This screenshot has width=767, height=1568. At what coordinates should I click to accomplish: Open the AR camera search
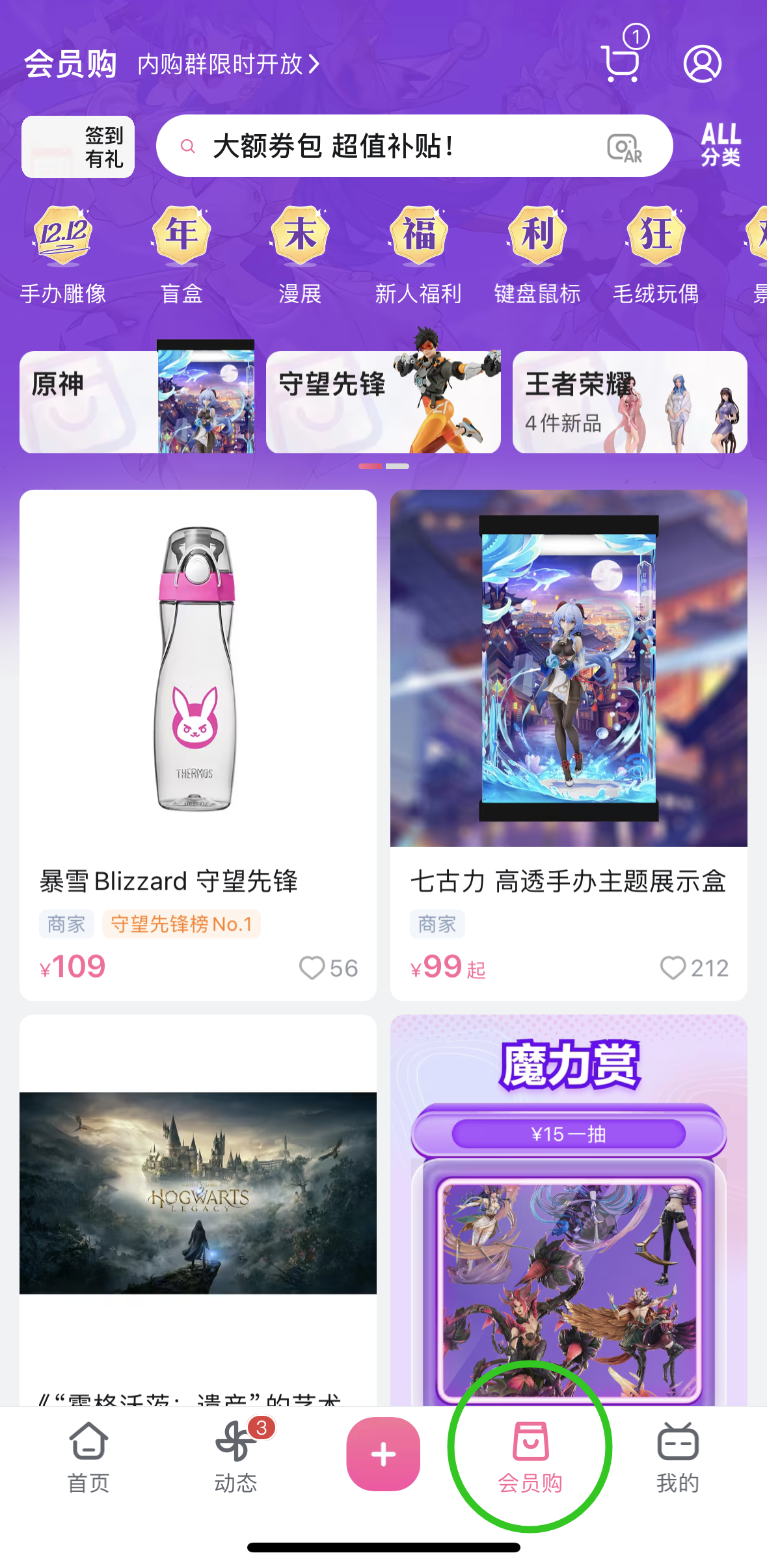[x=624, y=148]
